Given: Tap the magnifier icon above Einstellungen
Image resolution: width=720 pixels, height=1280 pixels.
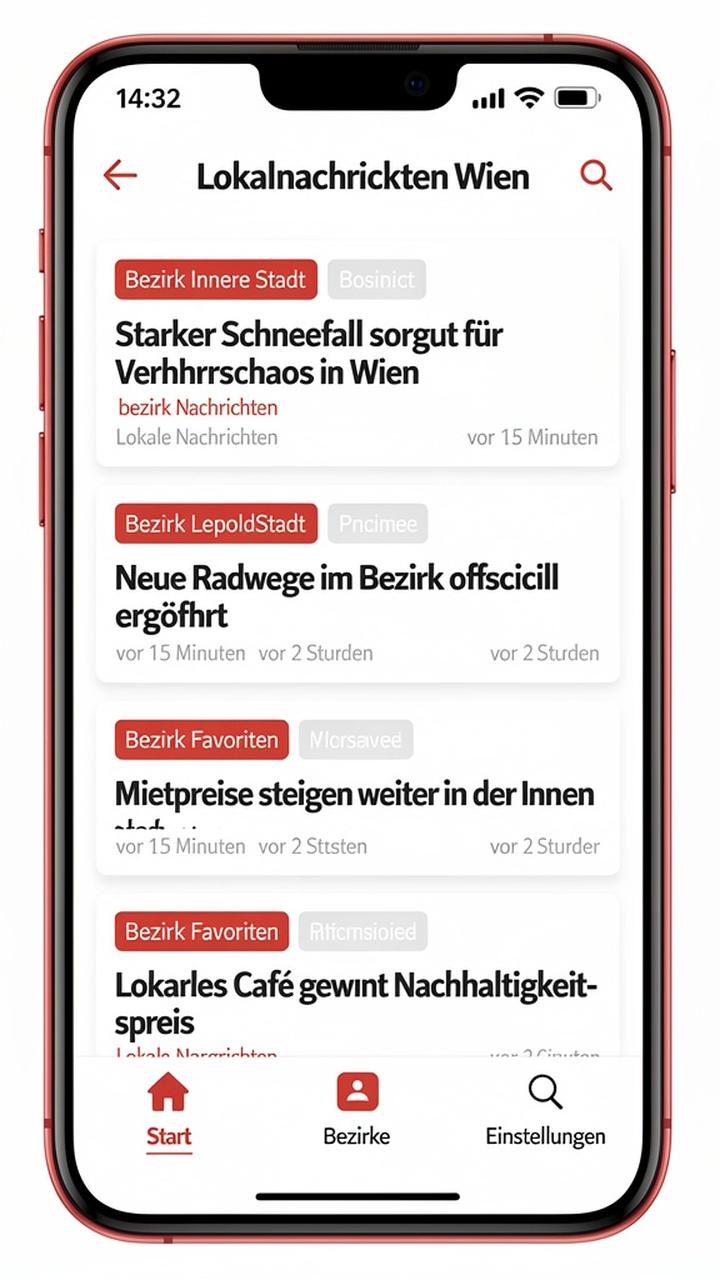Looking at the screenshot, I should [x=545, y=1092].
